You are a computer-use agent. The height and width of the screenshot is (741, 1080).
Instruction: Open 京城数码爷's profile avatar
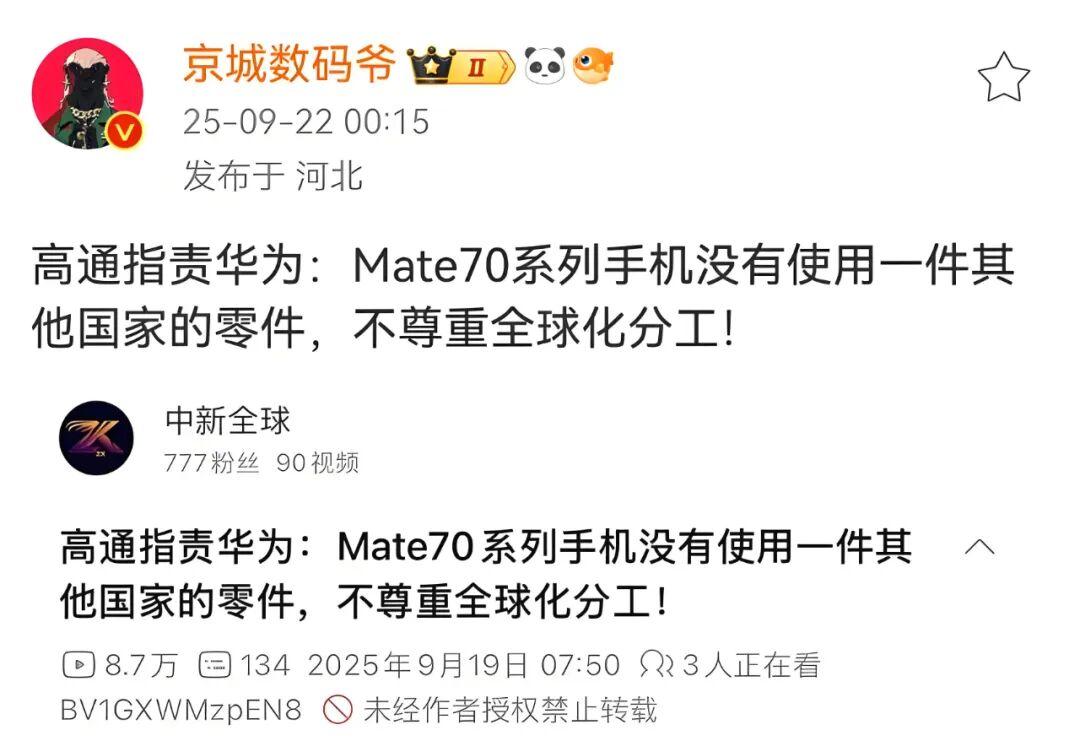88,95
